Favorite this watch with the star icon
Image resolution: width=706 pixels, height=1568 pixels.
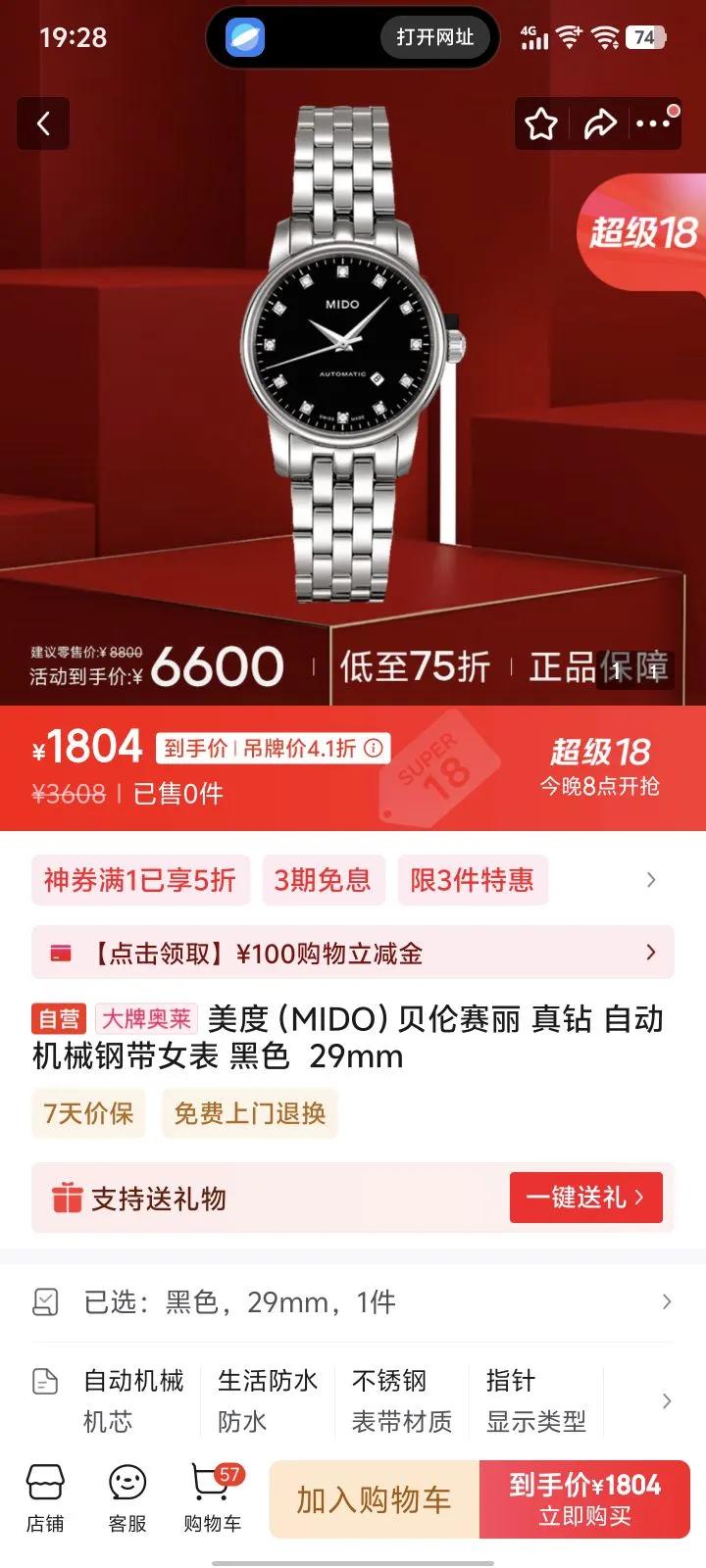click(x=541, y=123)
